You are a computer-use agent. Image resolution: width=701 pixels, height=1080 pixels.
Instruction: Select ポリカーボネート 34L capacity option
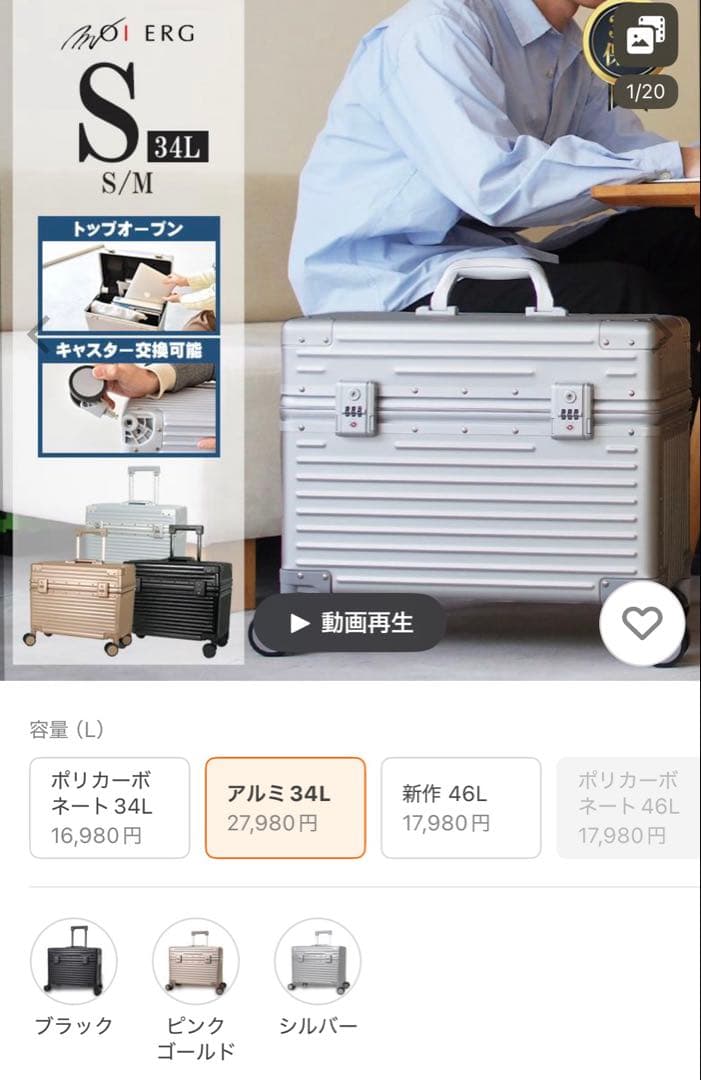point(109,807)
